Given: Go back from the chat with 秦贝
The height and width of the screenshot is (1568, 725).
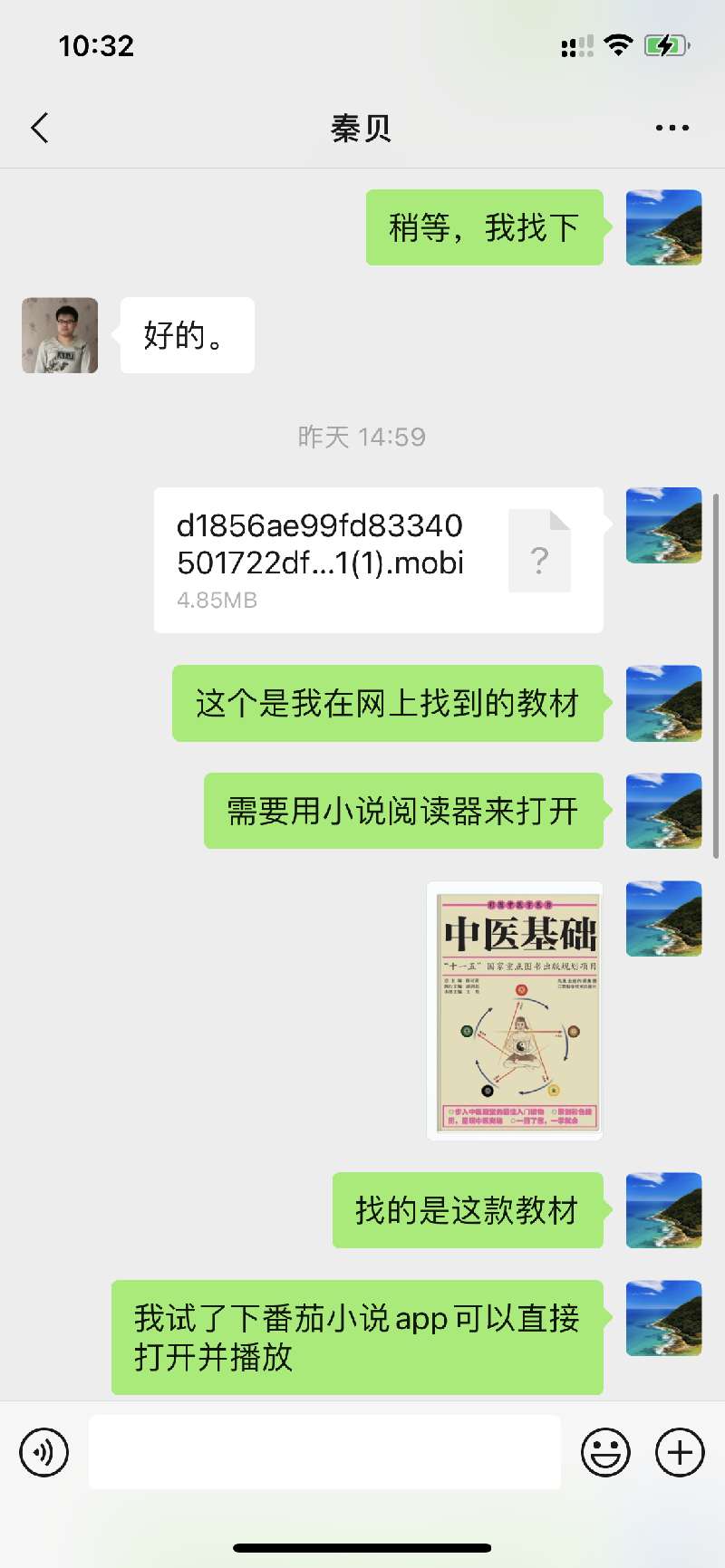Looking at the screenshot, I should tap(40, 128).
